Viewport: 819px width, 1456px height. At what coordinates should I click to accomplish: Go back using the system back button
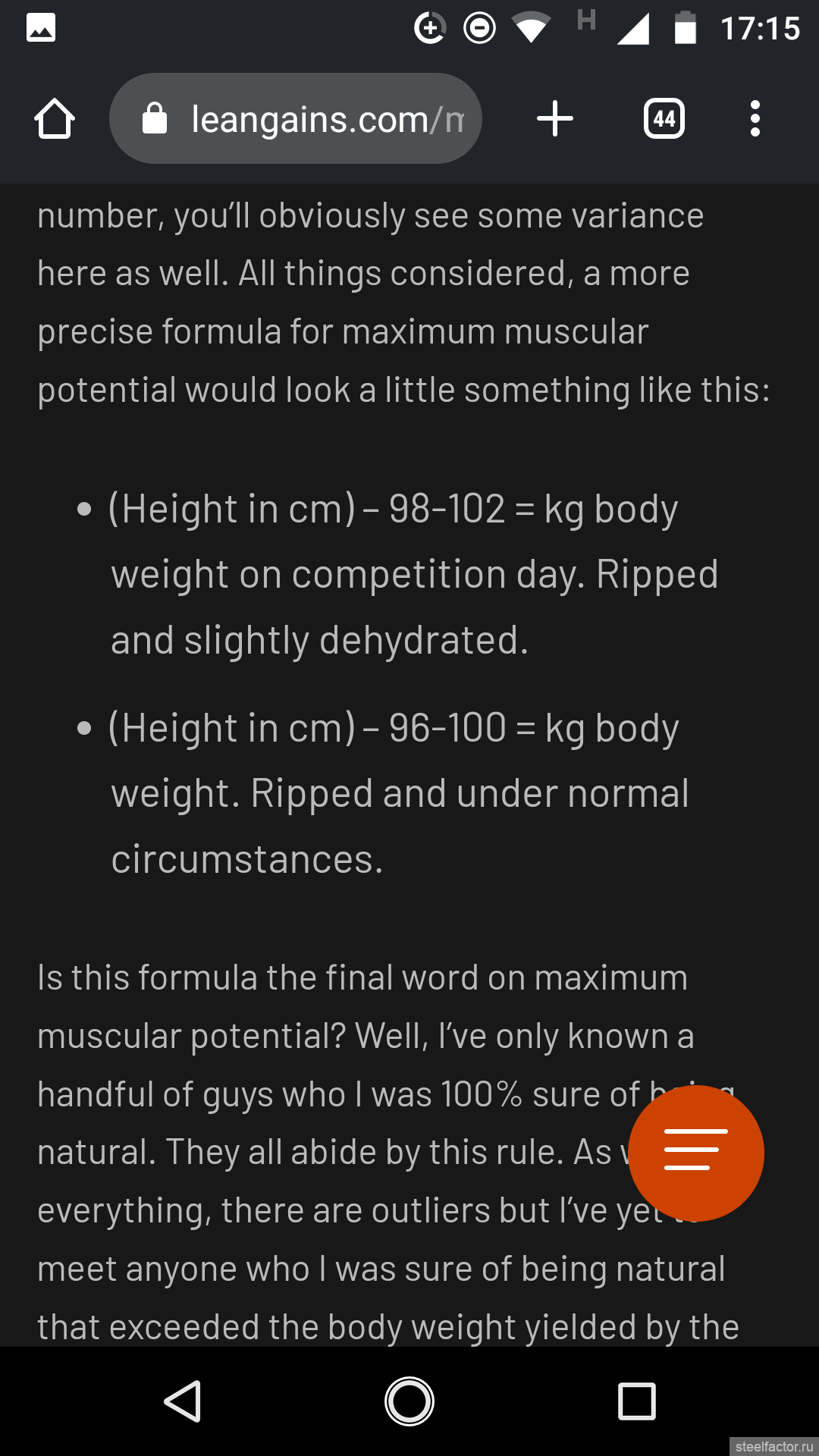pos(183,1401)
